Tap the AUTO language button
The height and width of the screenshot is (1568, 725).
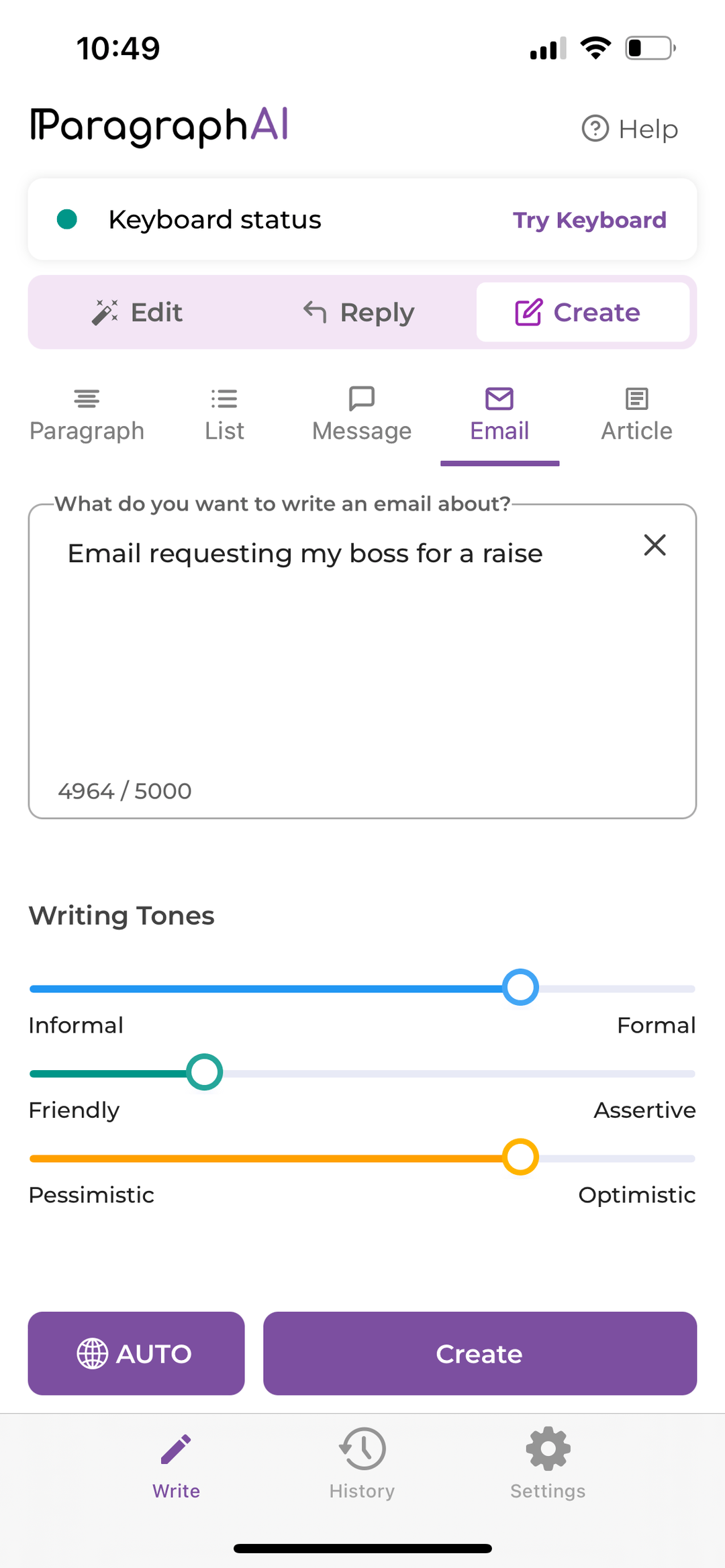pos(136,1353)
